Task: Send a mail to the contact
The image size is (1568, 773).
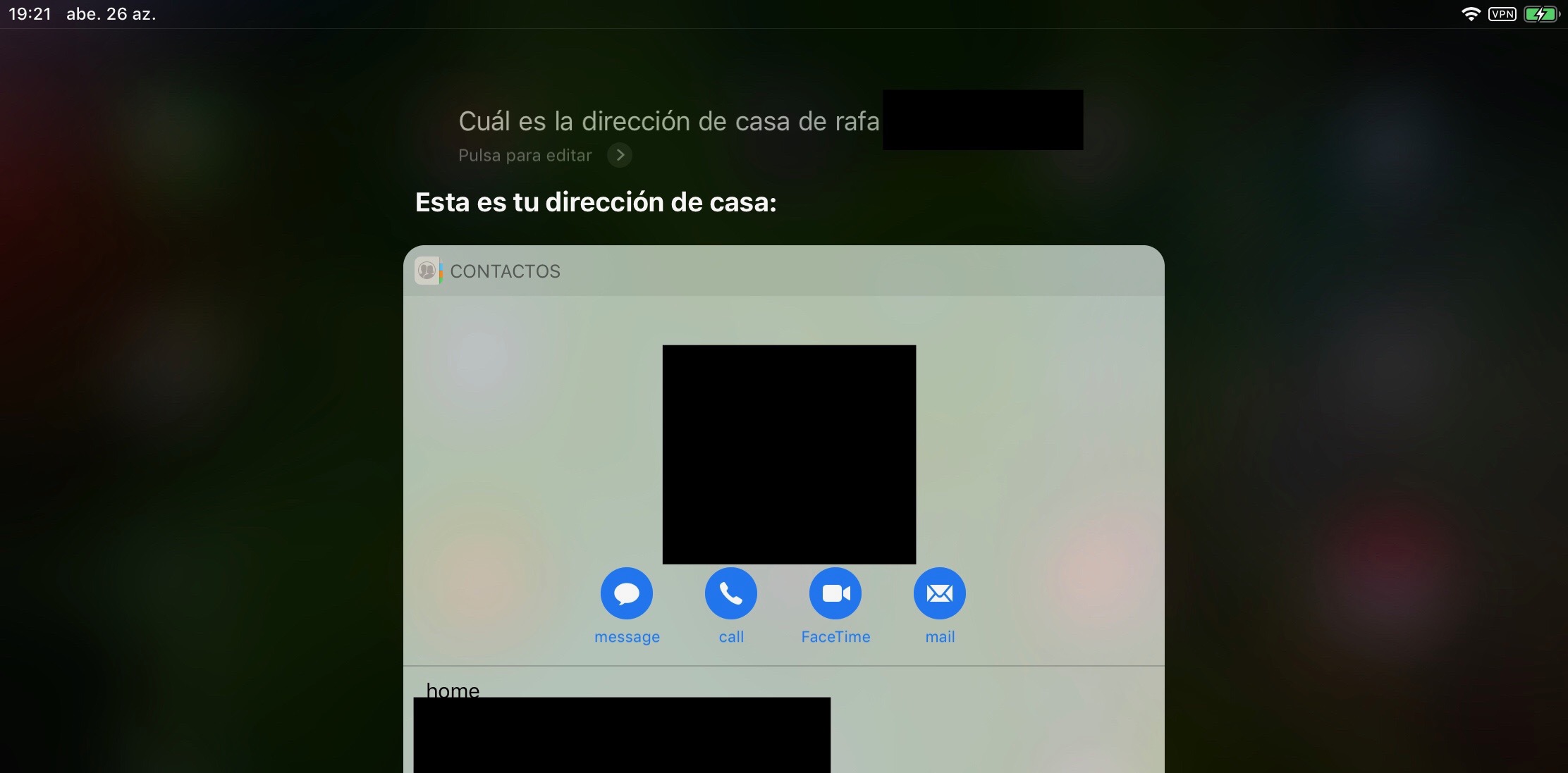Action: pyautogui.click(x=939, y=593)
